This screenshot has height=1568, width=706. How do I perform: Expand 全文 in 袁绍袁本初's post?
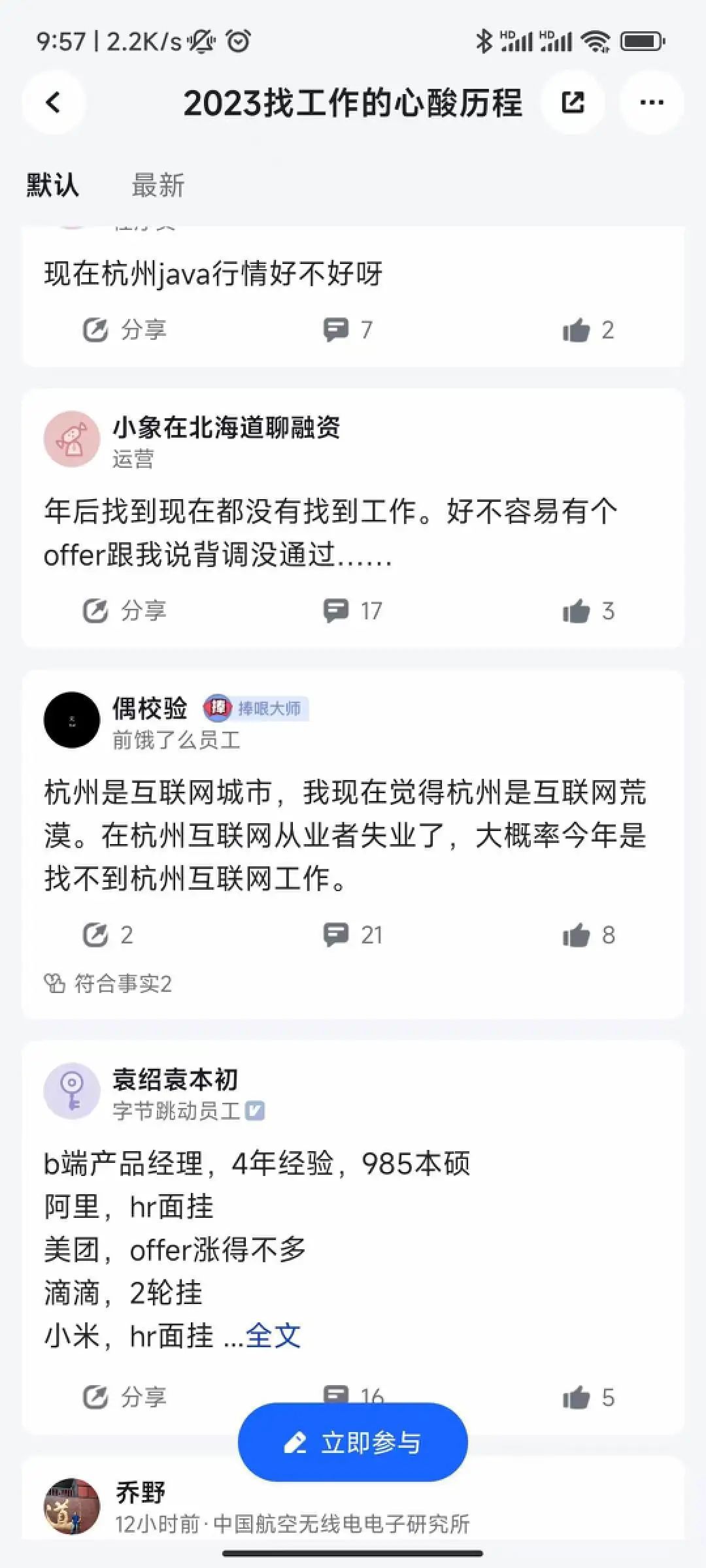273,1336
